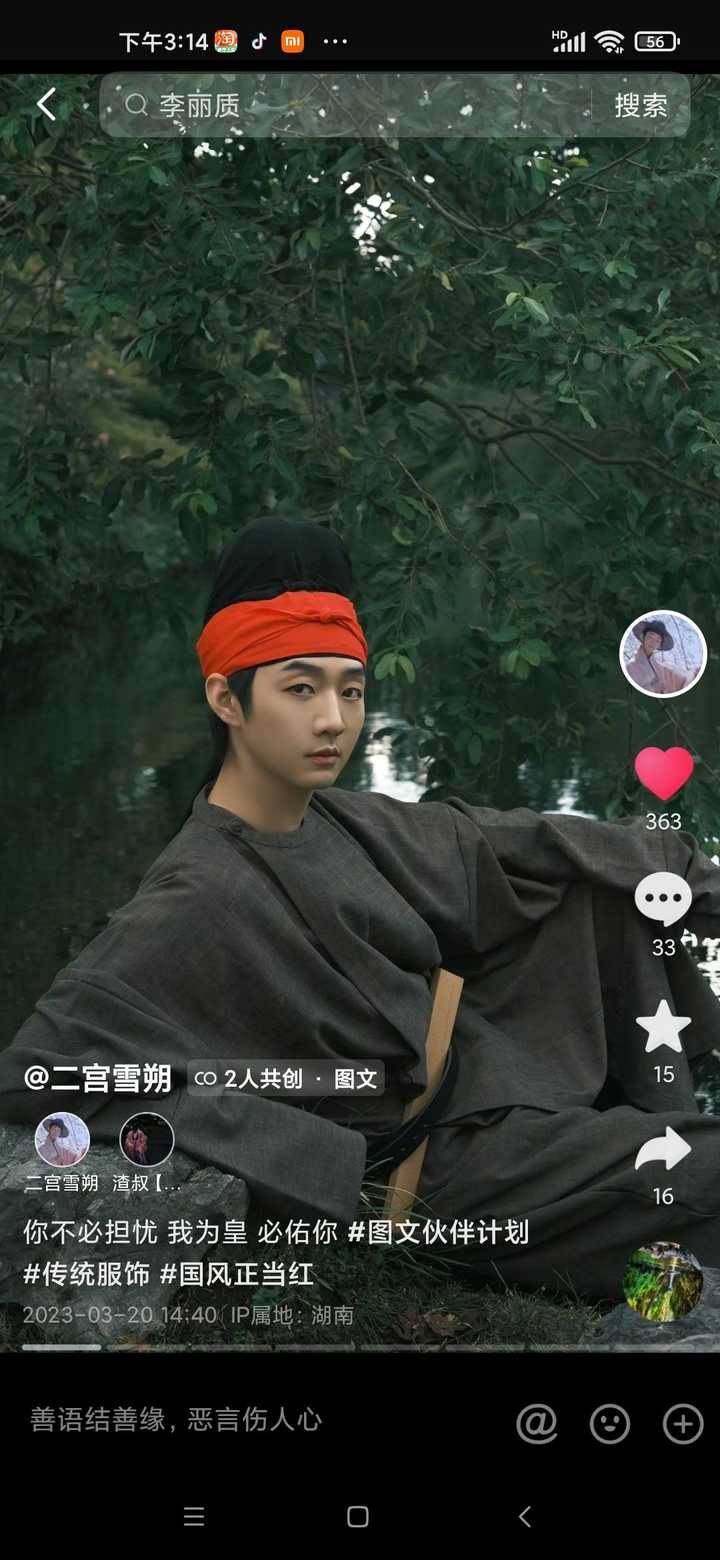Open hashtag #传统服饰
This screenshot has height=1560, width=720.
(86, 1274)
